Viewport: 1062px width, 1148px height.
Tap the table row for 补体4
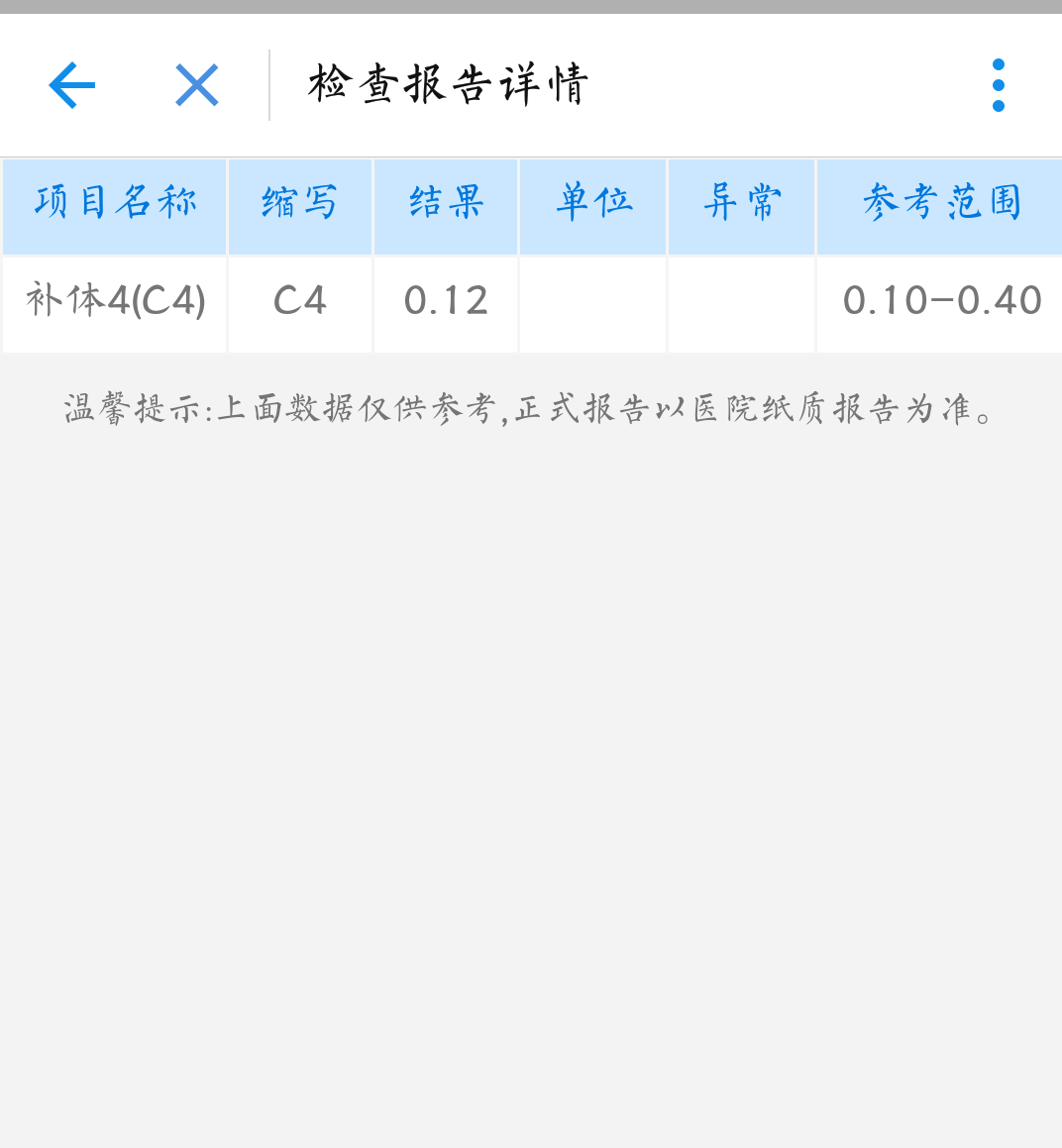pyautogui.click(x=531, y=302)
